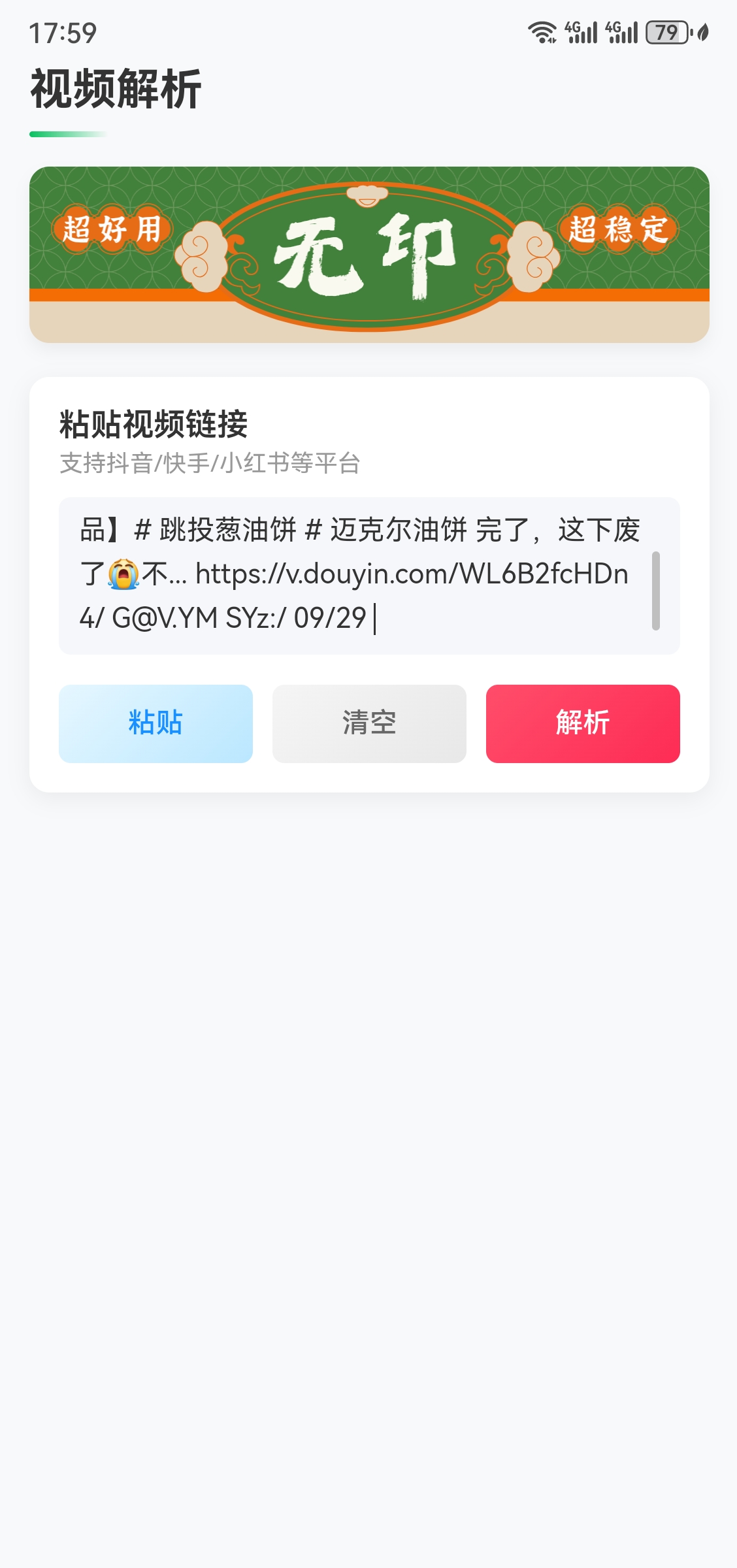
Task: Select the 粘贴 paste button
Action: pos(155,723)
